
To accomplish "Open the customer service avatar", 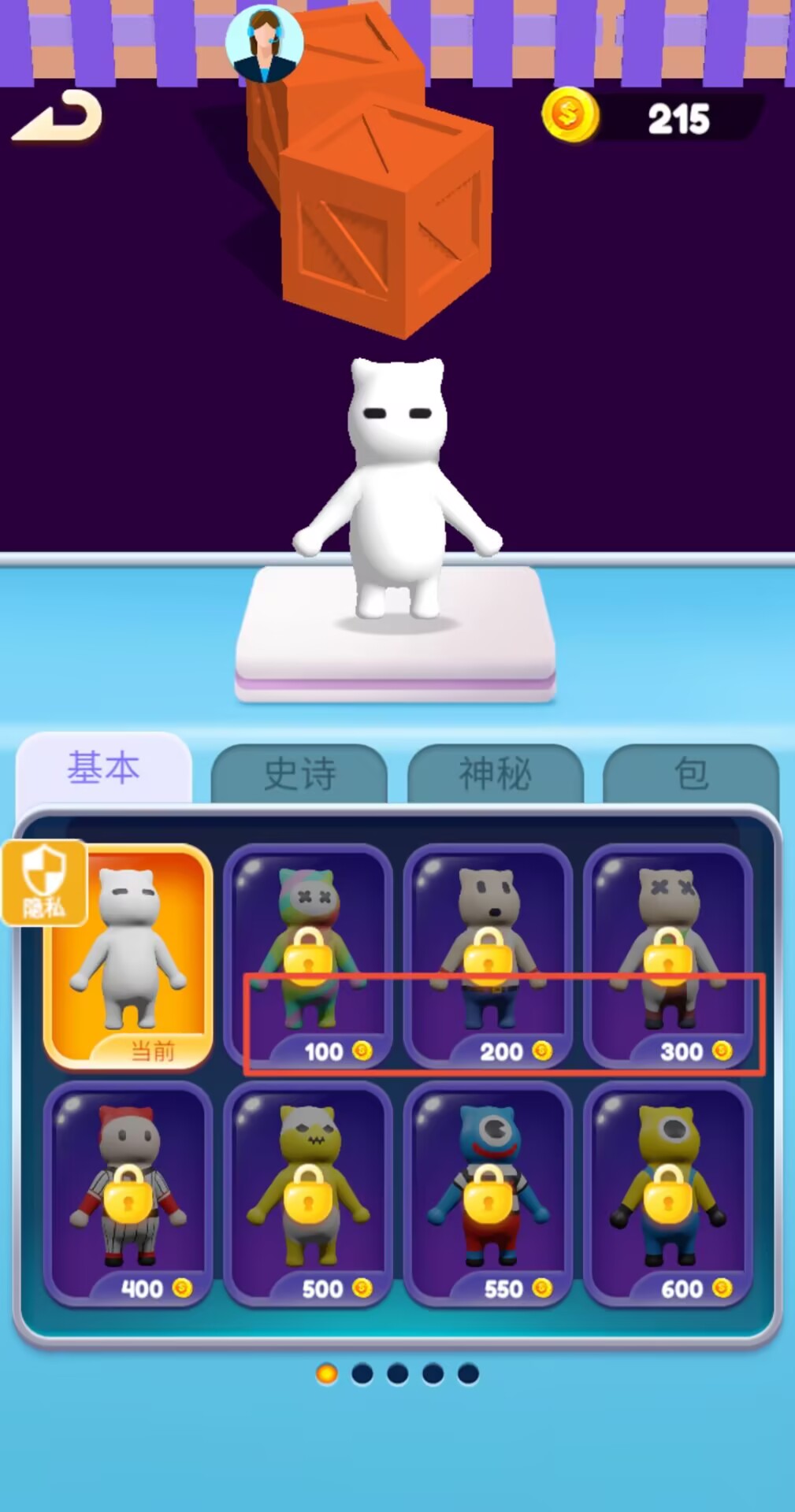I will tap(265, 44).
